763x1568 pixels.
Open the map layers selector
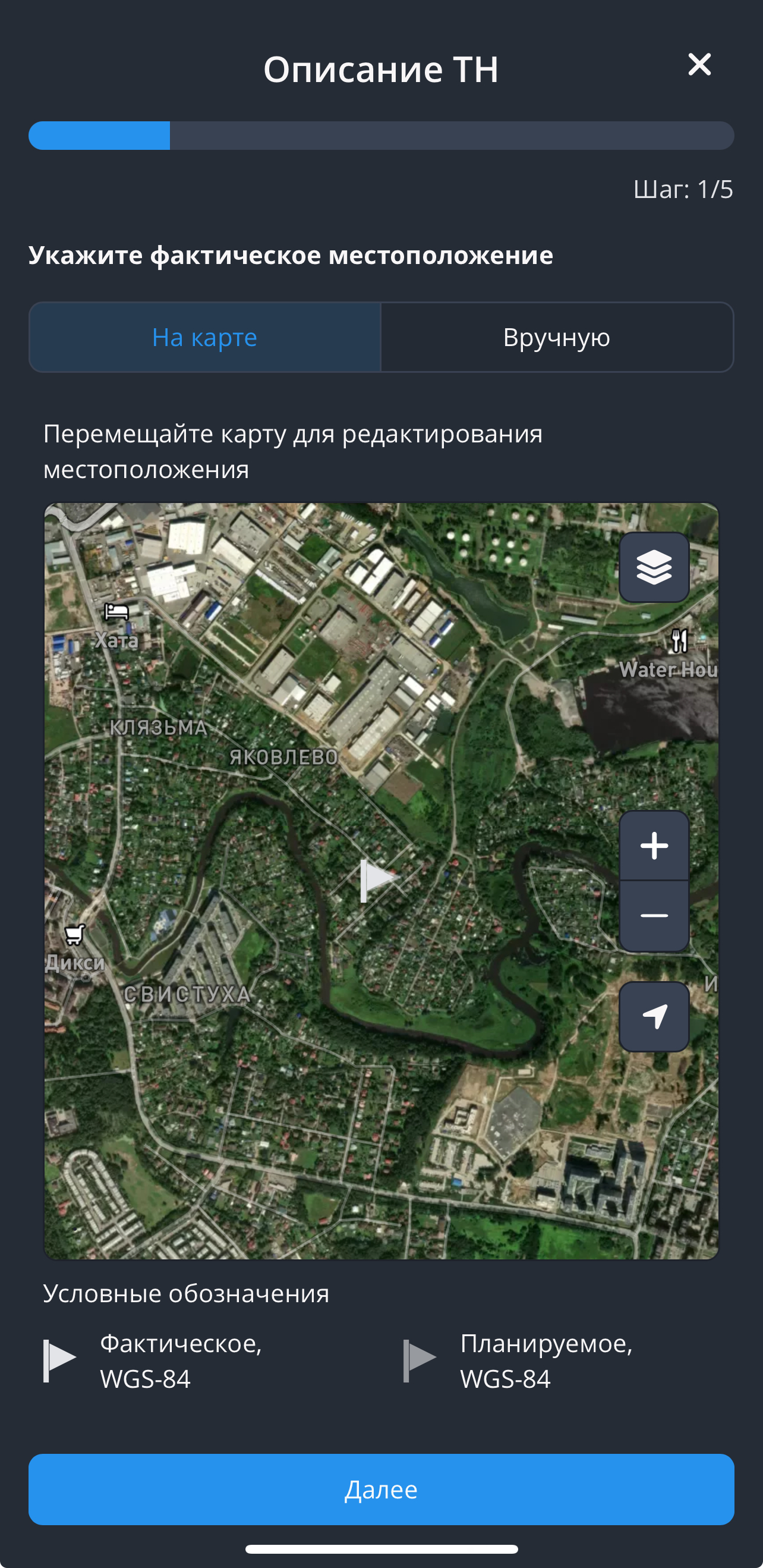pyautogui.click(x=654, y=567)
